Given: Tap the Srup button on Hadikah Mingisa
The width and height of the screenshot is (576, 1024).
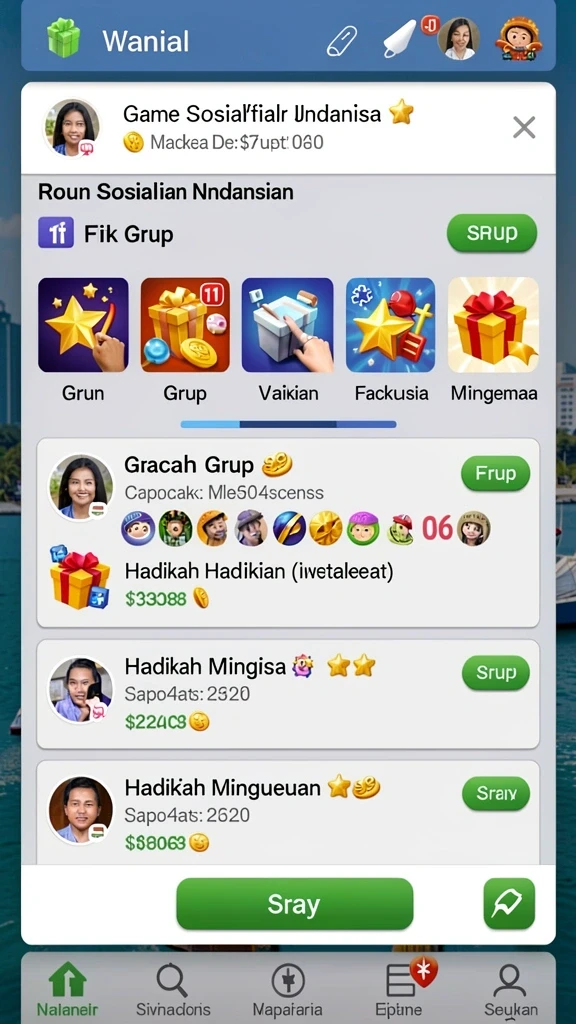Looking at the screenshot, I should pyautogui.click(x=496, y=673).
